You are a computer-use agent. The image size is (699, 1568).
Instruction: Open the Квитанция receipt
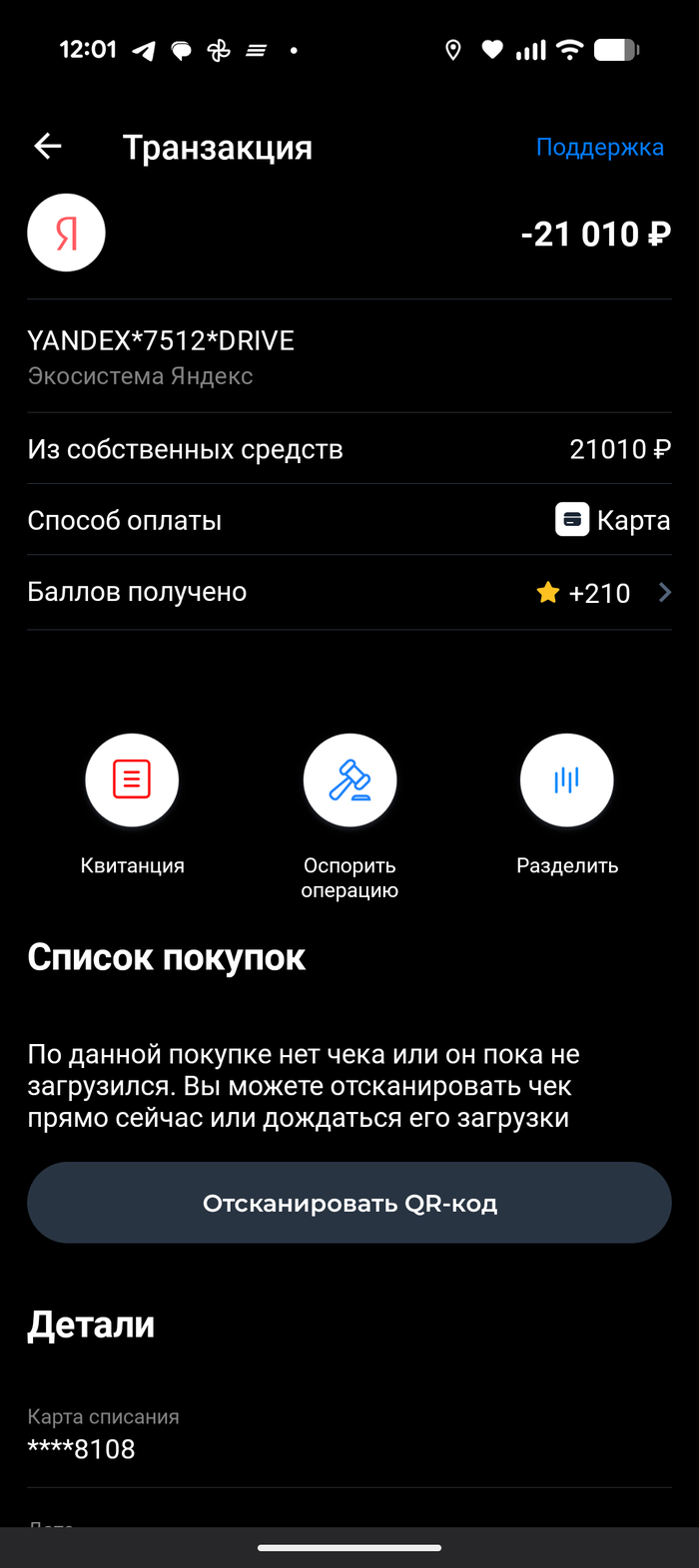pos(132,781)
